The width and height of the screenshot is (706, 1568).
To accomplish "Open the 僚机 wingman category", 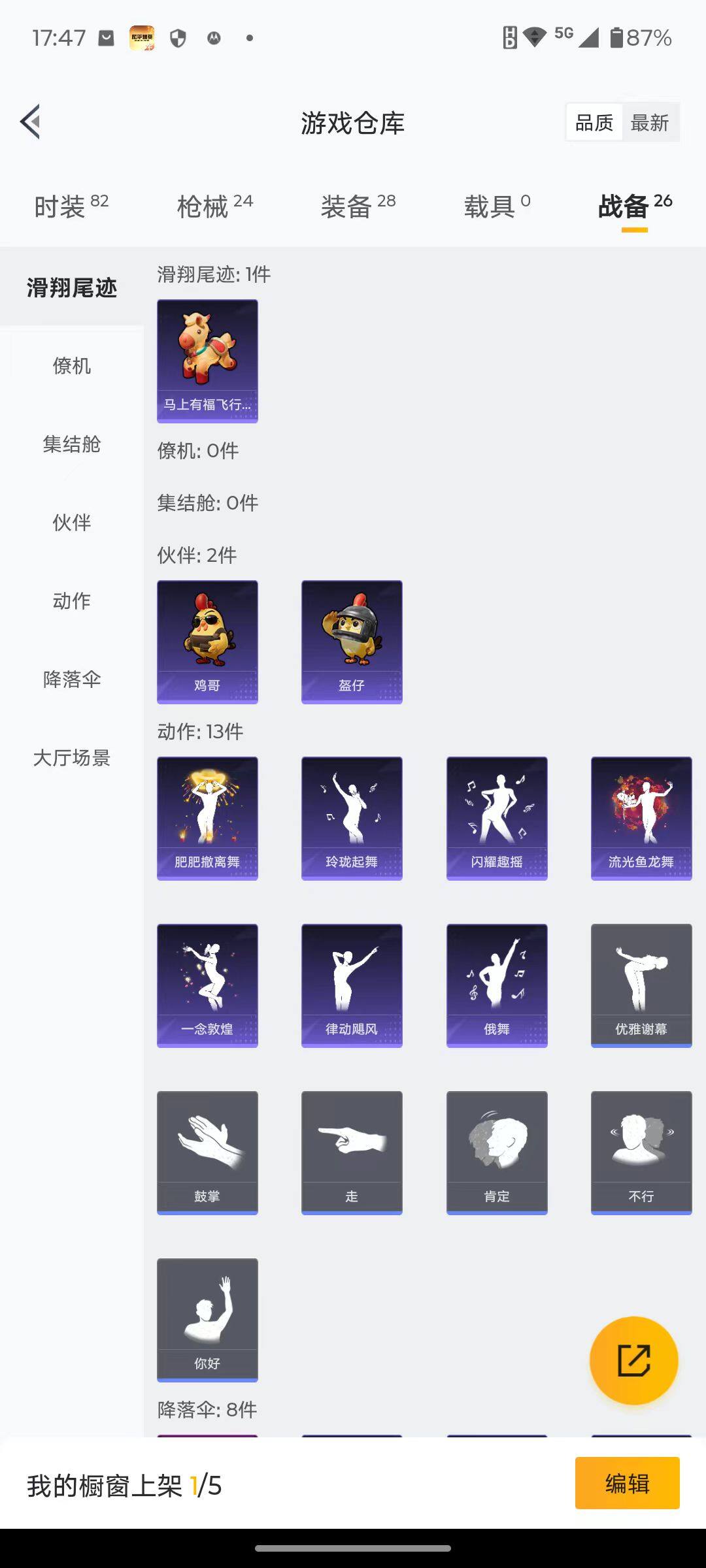I will (x=71, y=367).
